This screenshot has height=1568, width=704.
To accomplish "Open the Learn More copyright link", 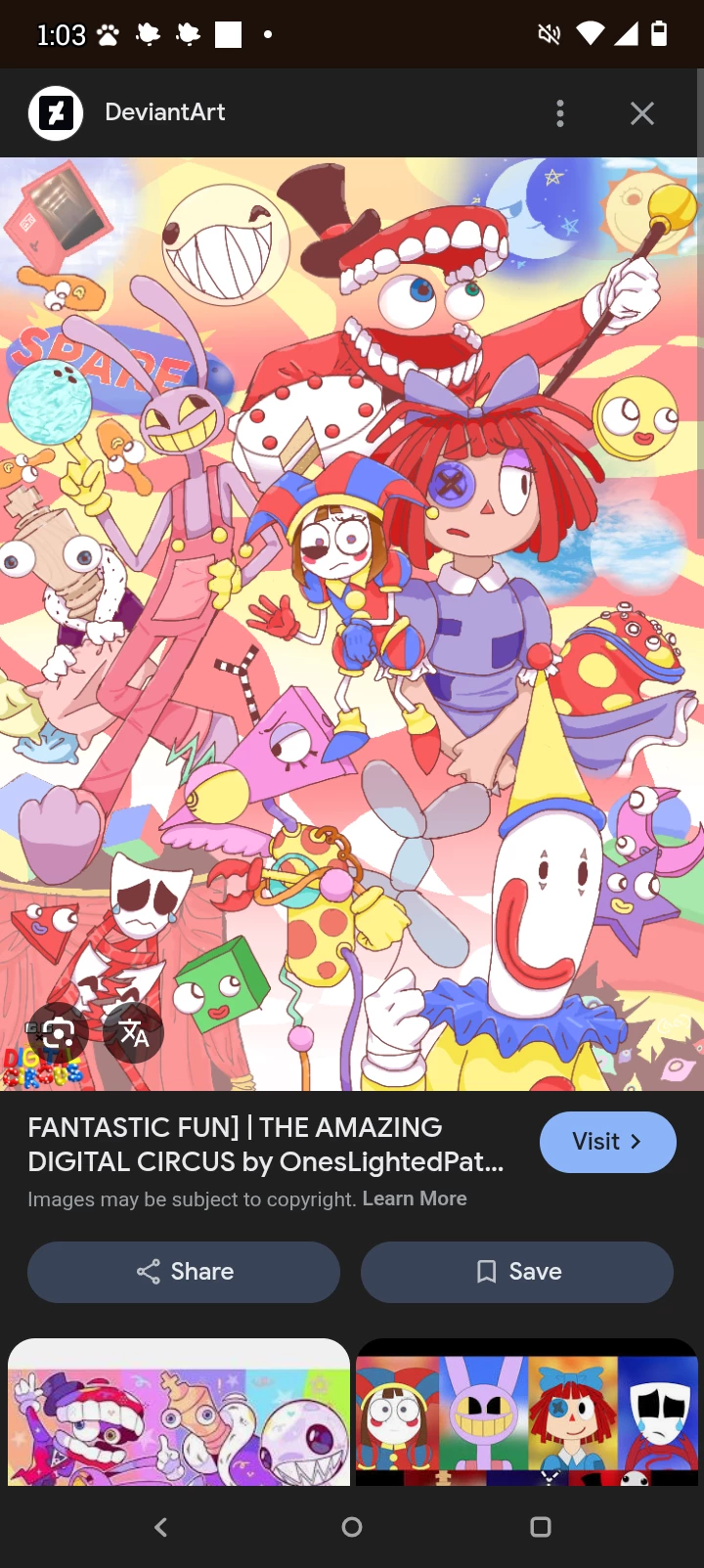I will 414,1198.
